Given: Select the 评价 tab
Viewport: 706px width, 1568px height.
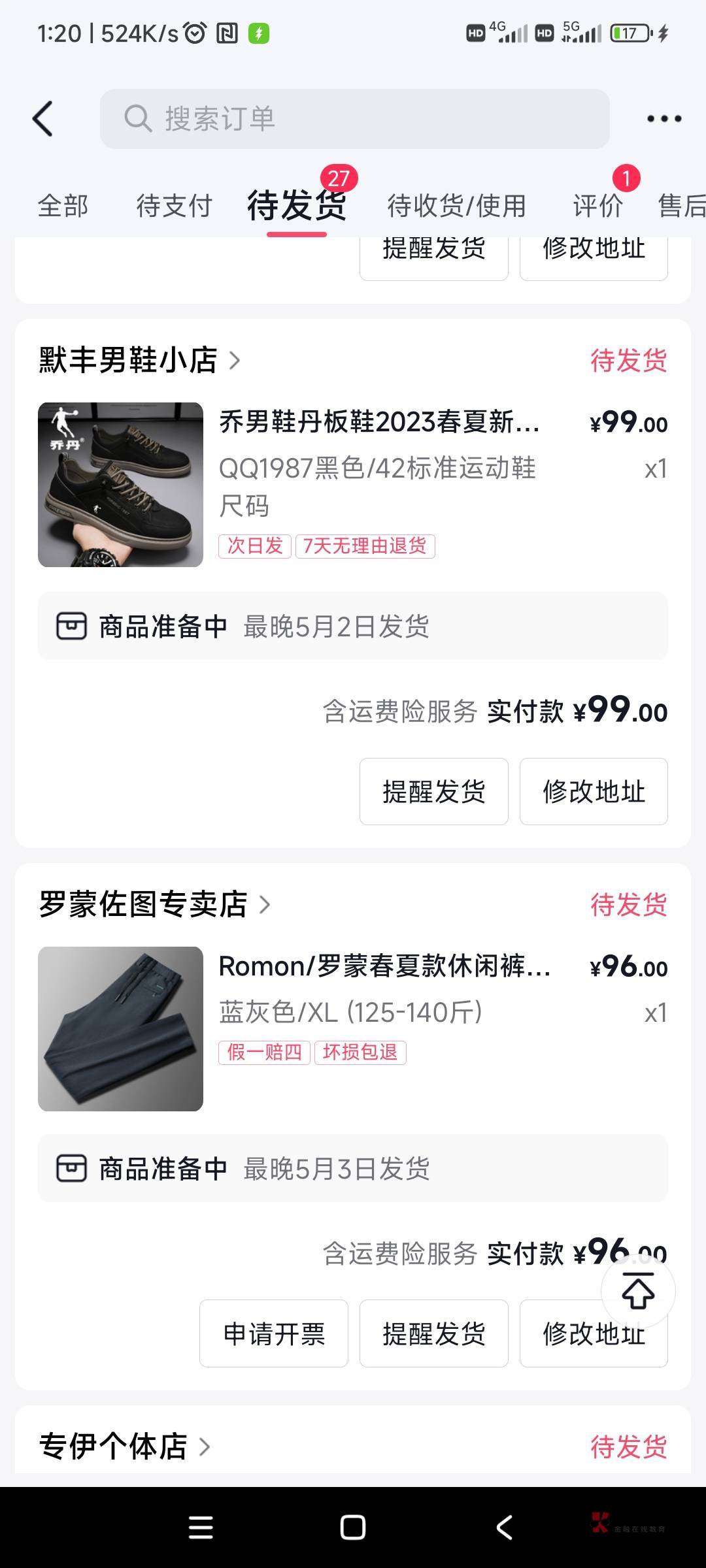Looking at the screenshot, I should tap(597, 206).
